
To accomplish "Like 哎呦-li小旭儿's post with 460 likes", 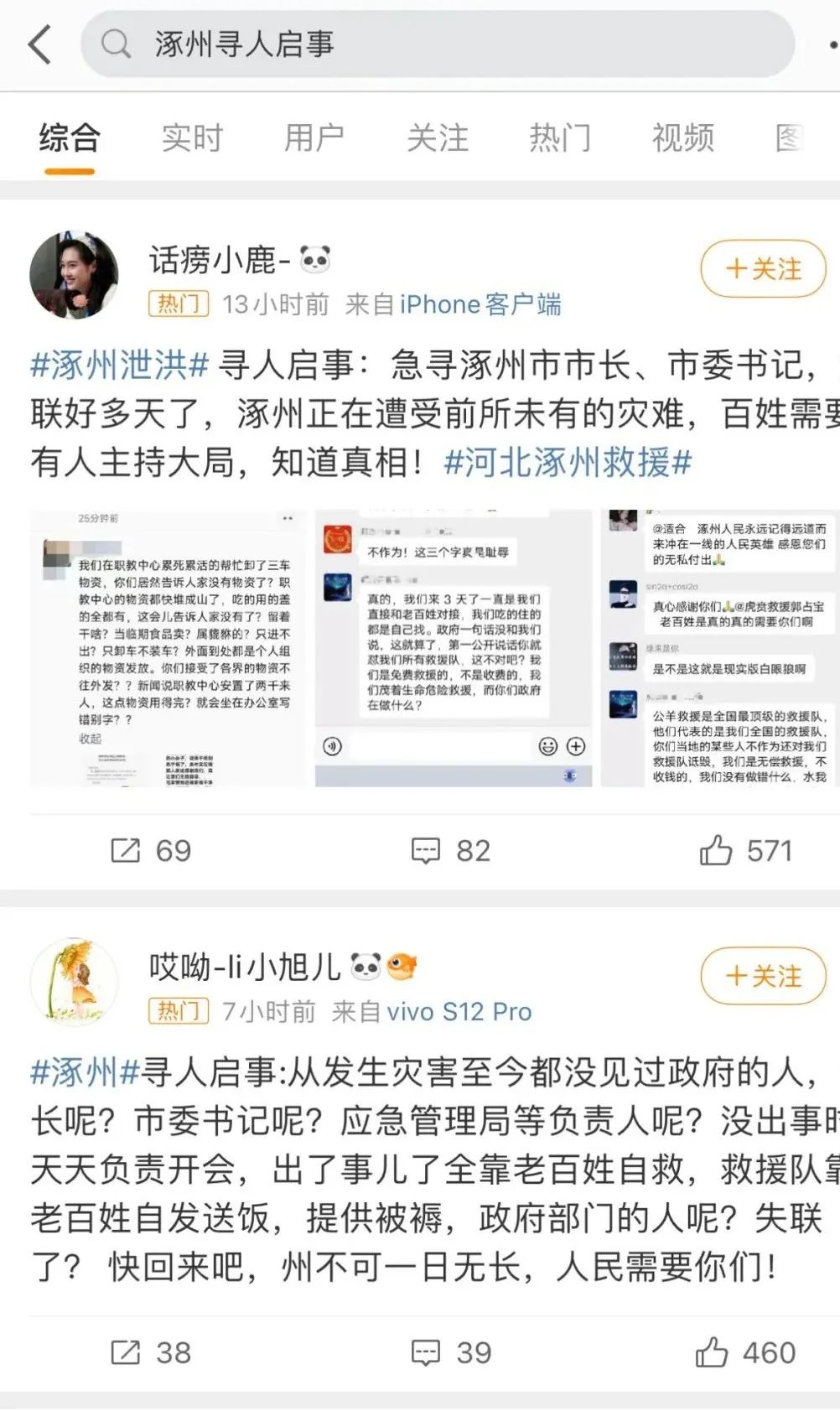I will click(x=745, y=1353).
